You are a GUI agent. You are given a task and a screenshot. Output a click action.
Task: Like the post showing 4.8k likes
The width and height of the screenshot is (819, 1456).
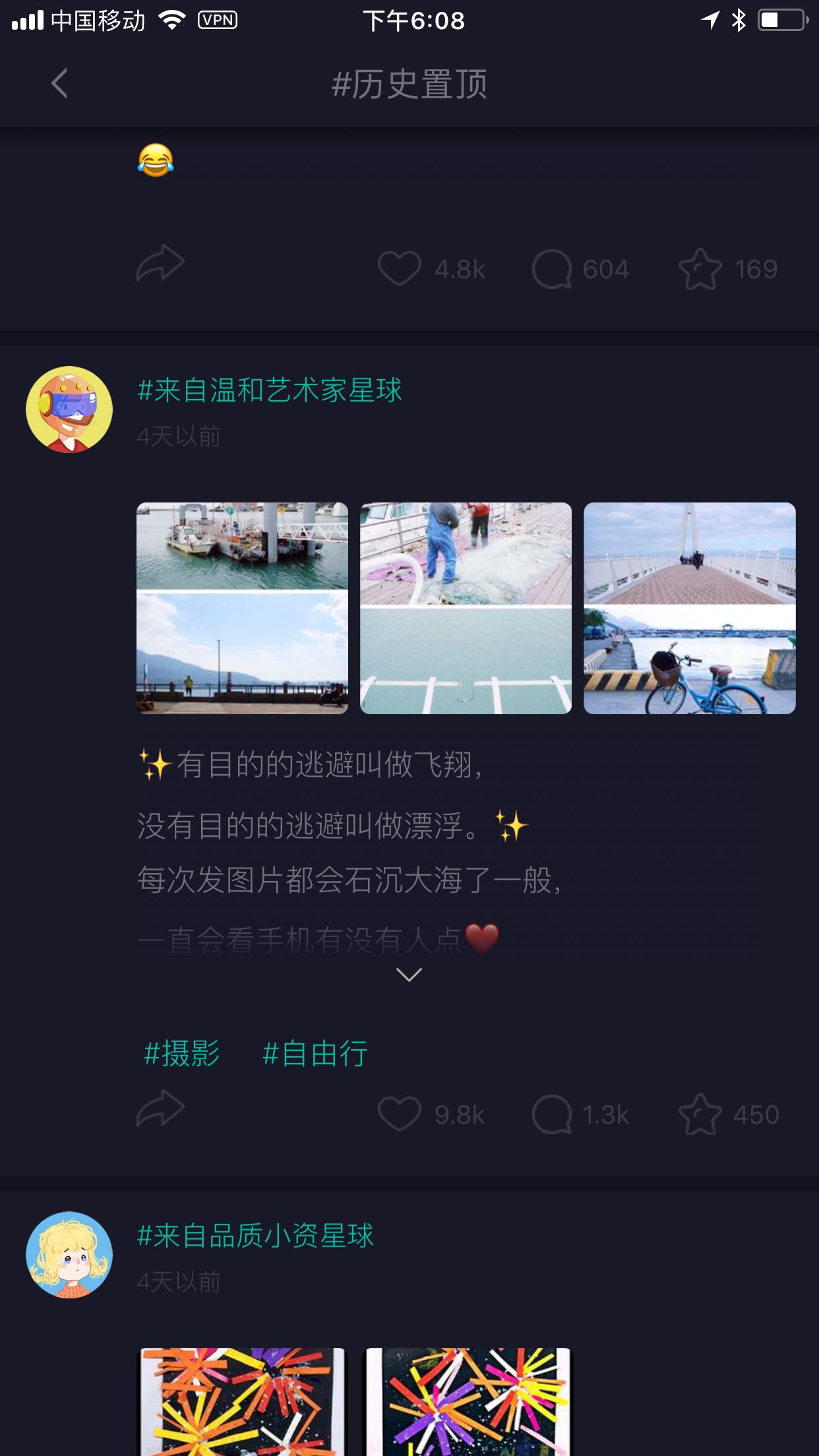click(x=400, y=268)
